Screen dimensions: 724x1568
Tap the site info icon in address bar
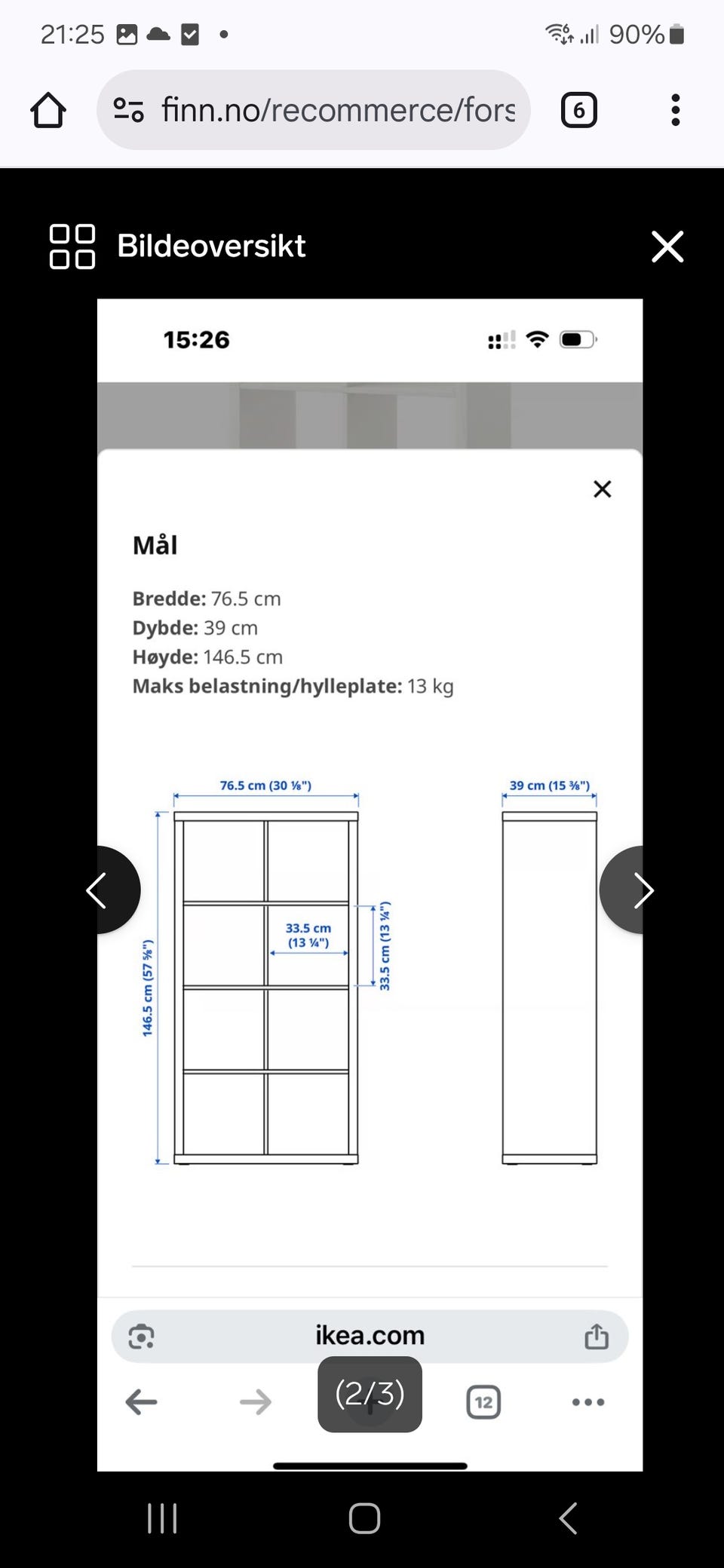click(128, 110)
